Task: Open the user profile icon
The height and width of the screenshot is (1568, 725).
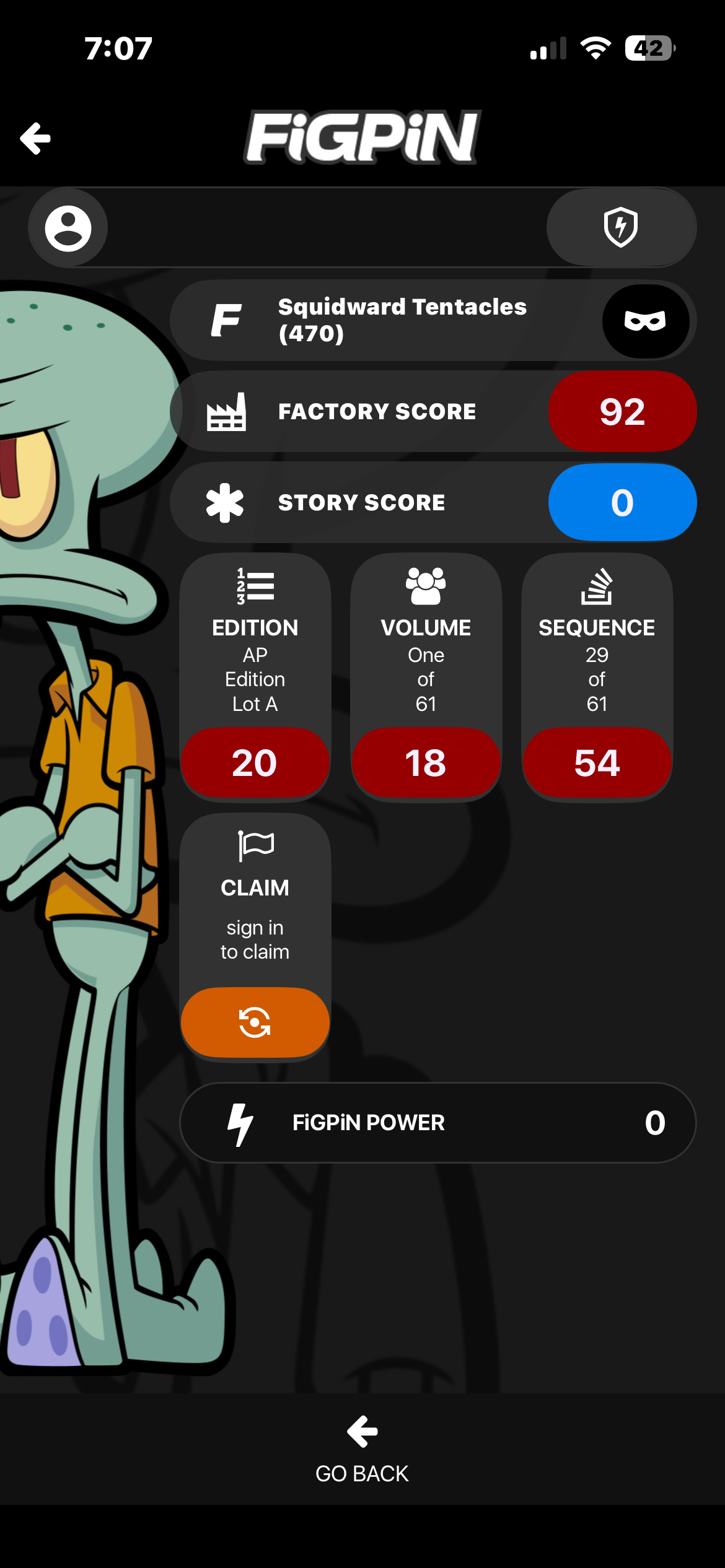Action: point(68,228)
